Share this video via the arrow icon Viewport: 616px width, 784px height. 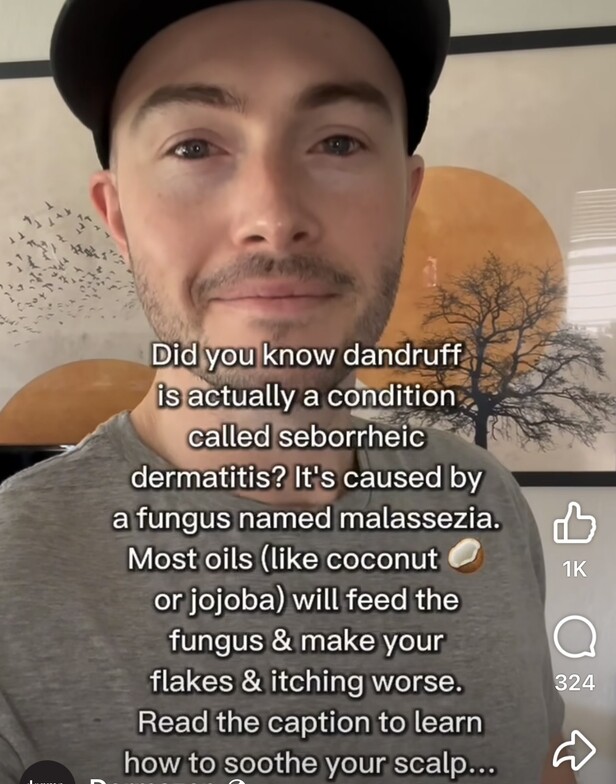[574, 751]
